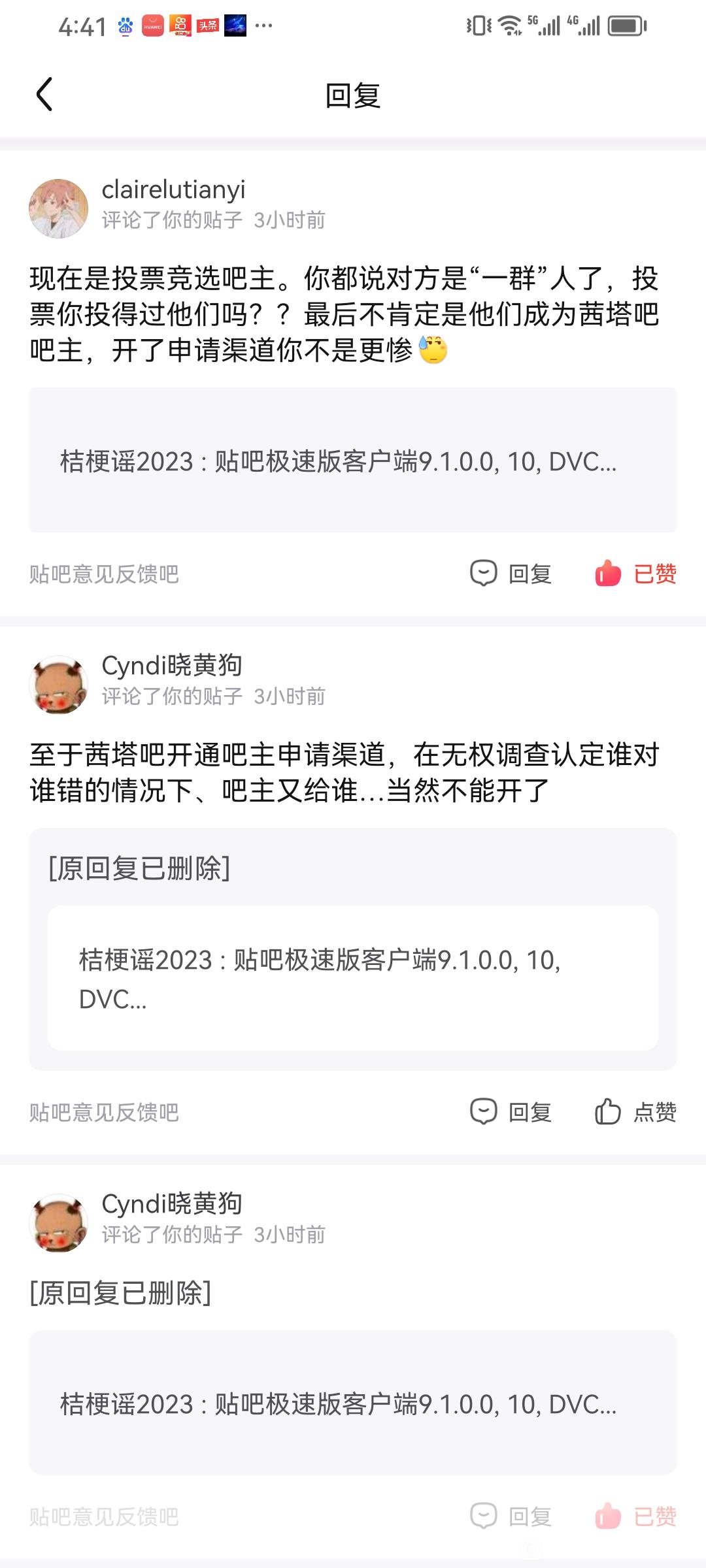Open the quoted post under clairelutianyi's comment
This screenshot has width=706, height=1568.
(x=352, y=460)
